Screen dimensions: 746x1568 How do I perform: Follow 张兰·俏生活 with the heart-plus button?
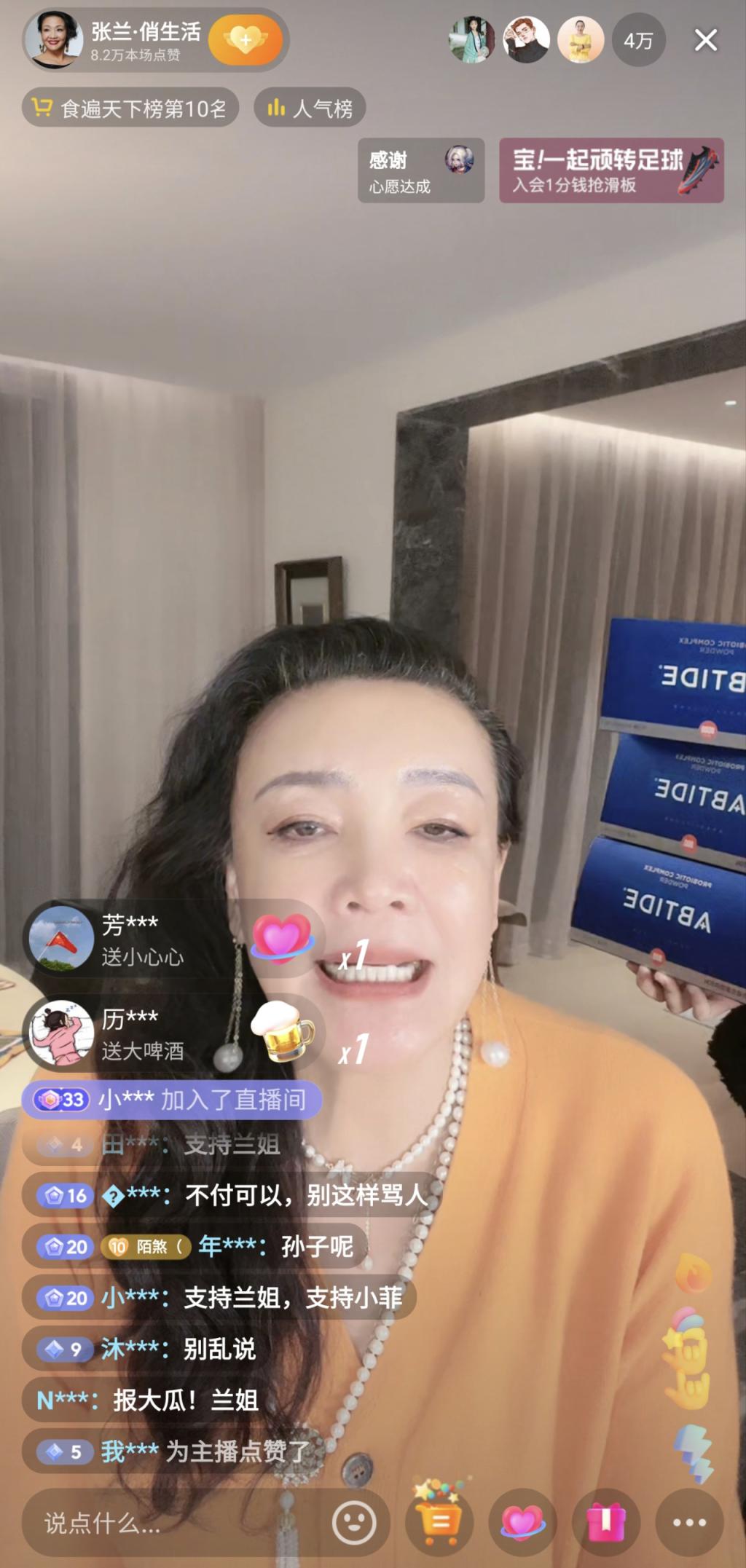[246, 40]
